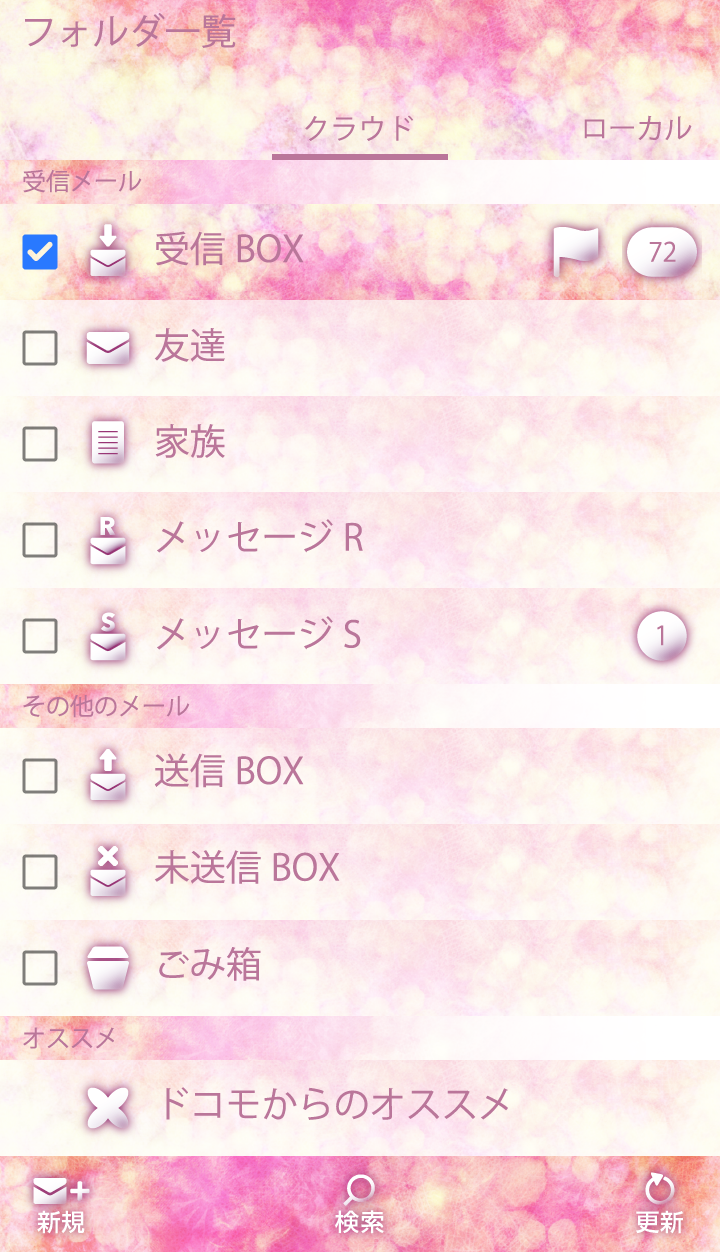Tap the flag icon on 受信 BOX
The height and width of the screenshot is (1252, 720).
[576, 251]
